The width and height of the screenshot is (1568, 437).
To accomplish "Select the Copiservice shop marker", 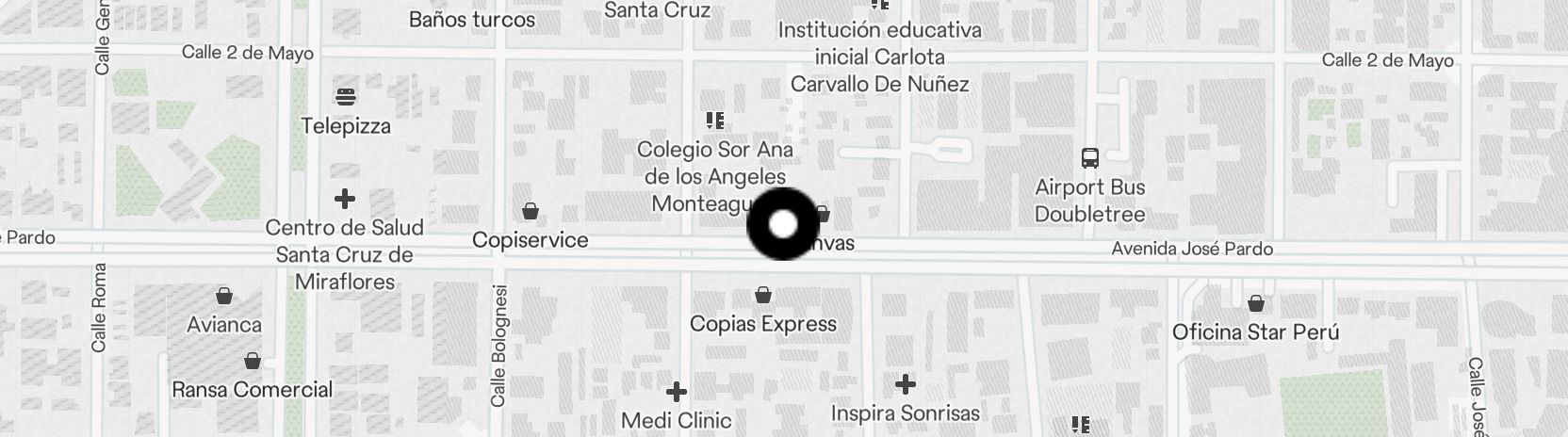I will coord(531,211).
